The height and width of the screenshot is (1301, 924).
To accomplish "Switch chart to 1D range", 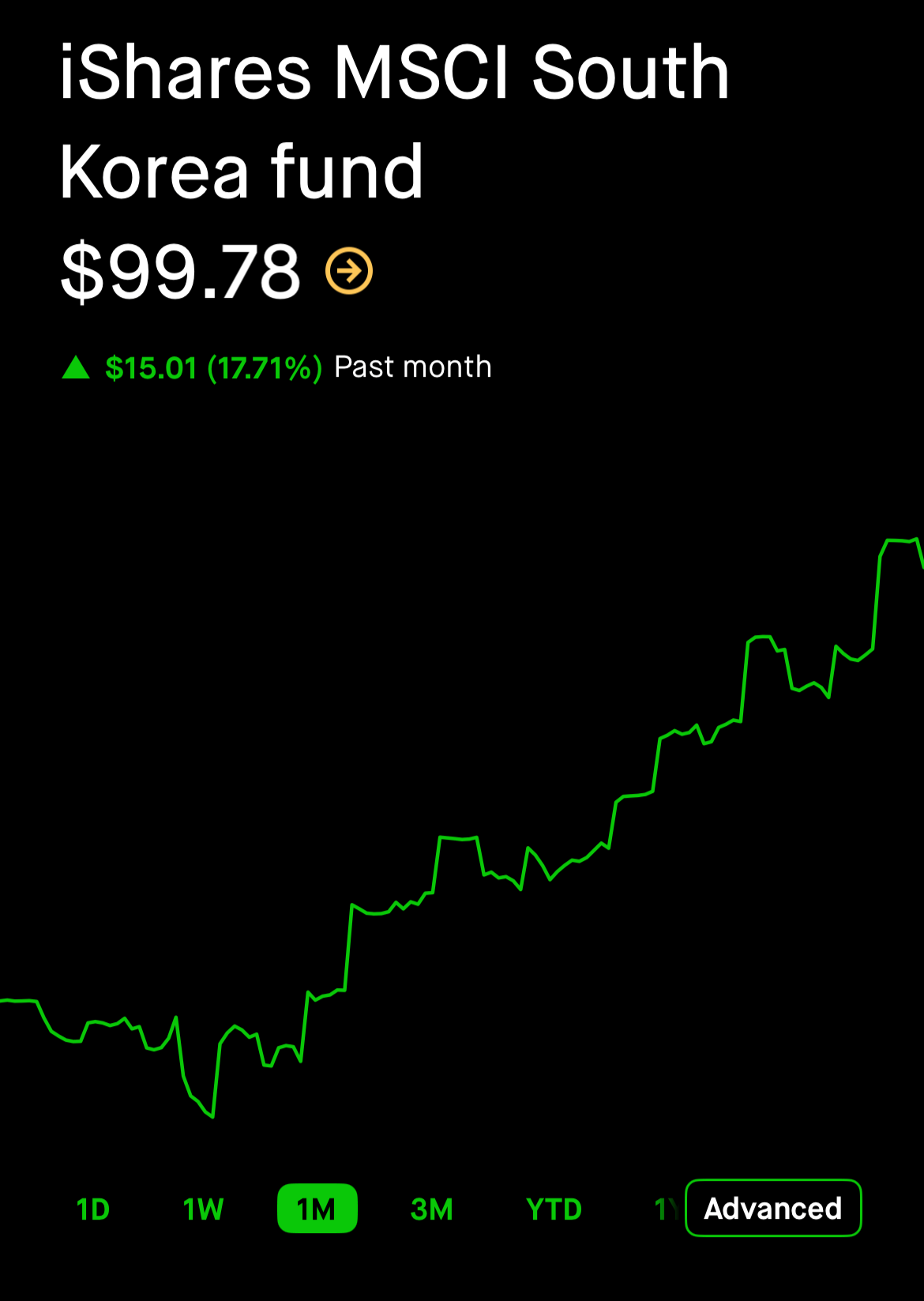I will tap(93, 1209).
